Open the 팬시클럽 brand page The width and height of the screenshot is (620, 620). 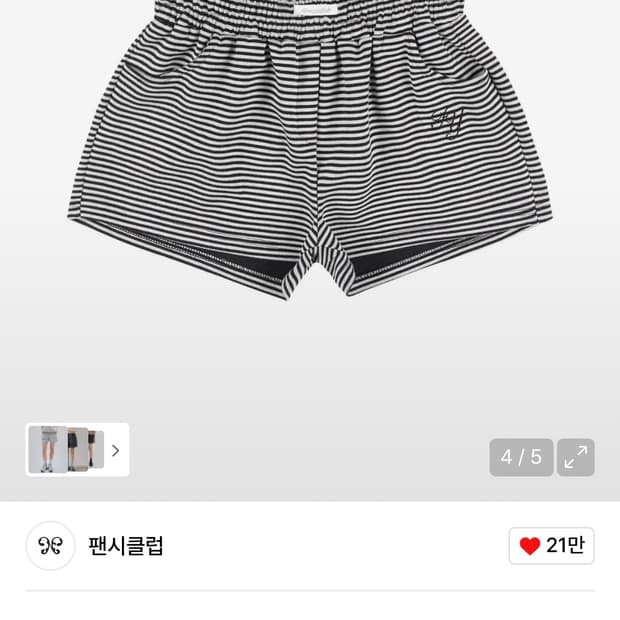[x=125, y=546]
